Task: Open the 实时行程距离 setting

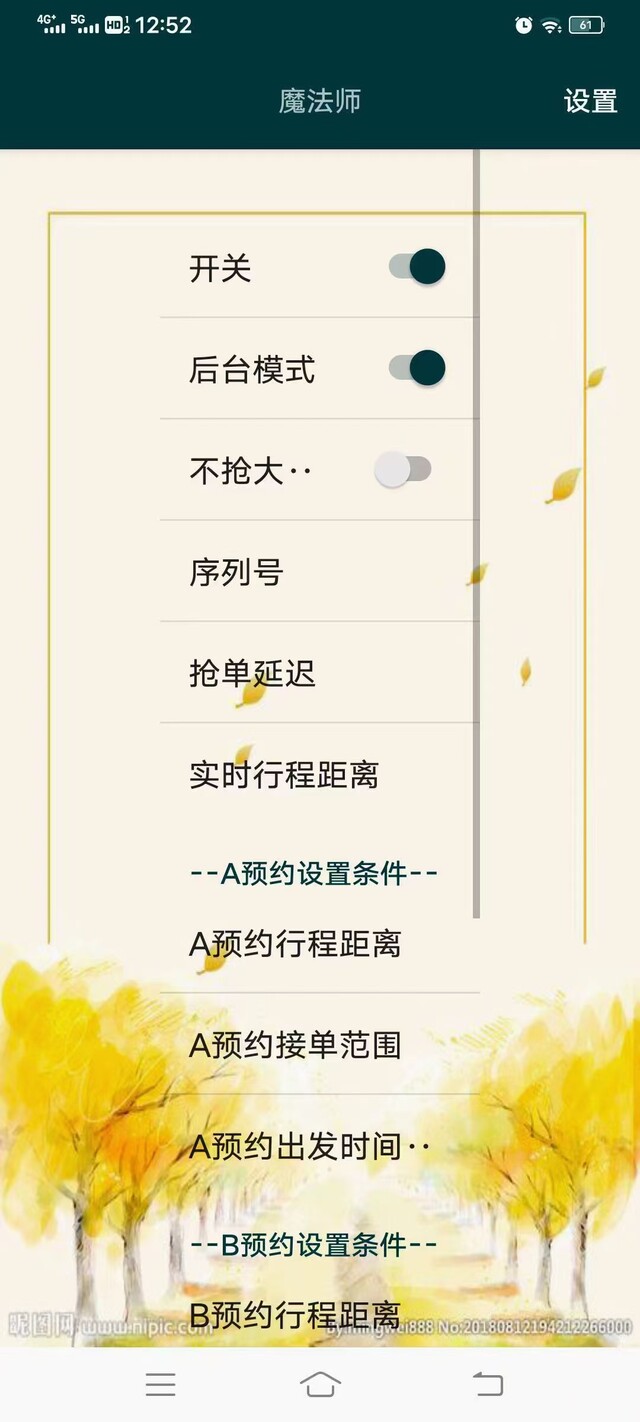Action: [x=320, y=775]
